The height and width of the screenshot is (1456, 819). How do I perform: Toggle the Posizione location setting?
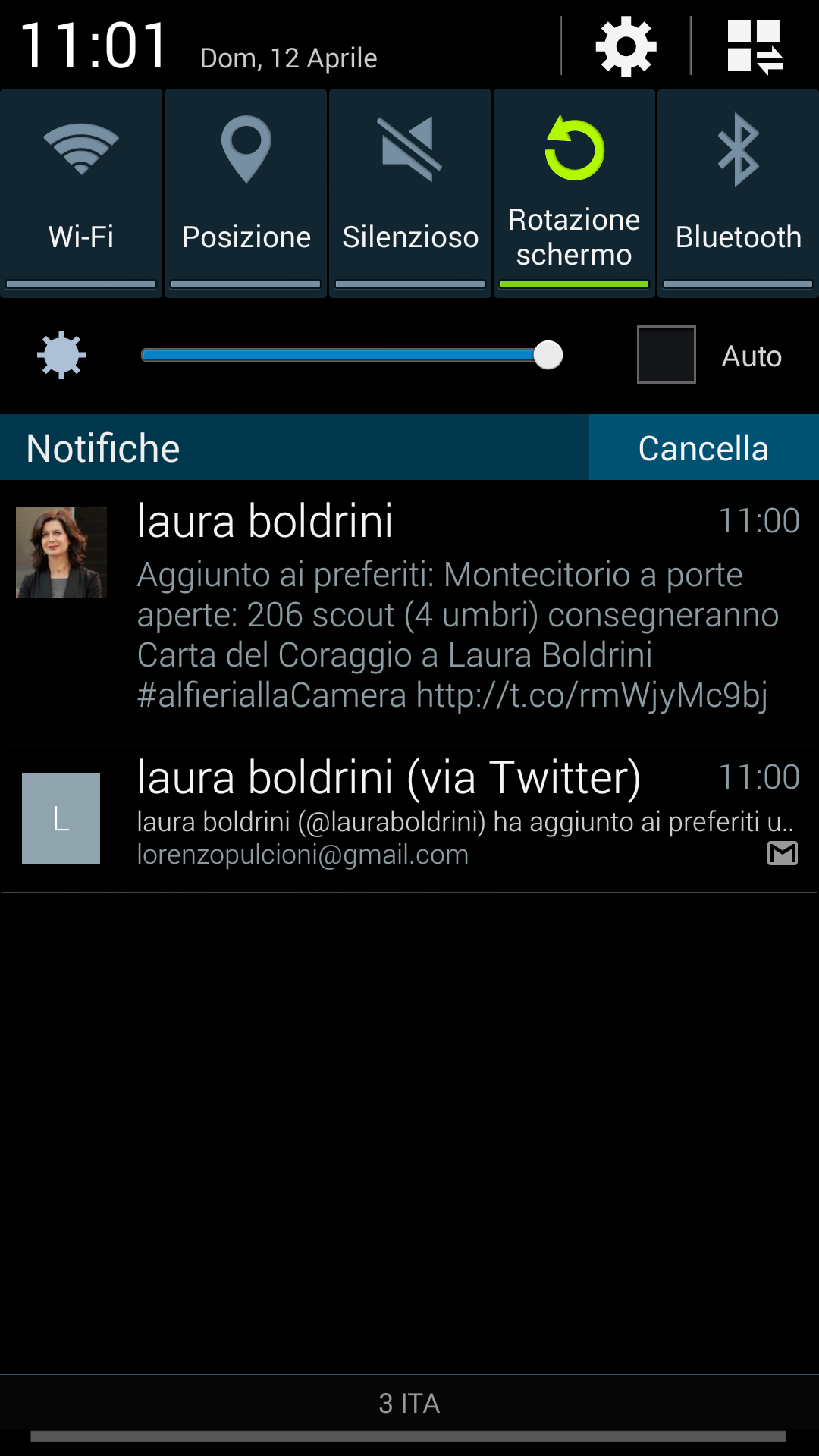(246, 193)
